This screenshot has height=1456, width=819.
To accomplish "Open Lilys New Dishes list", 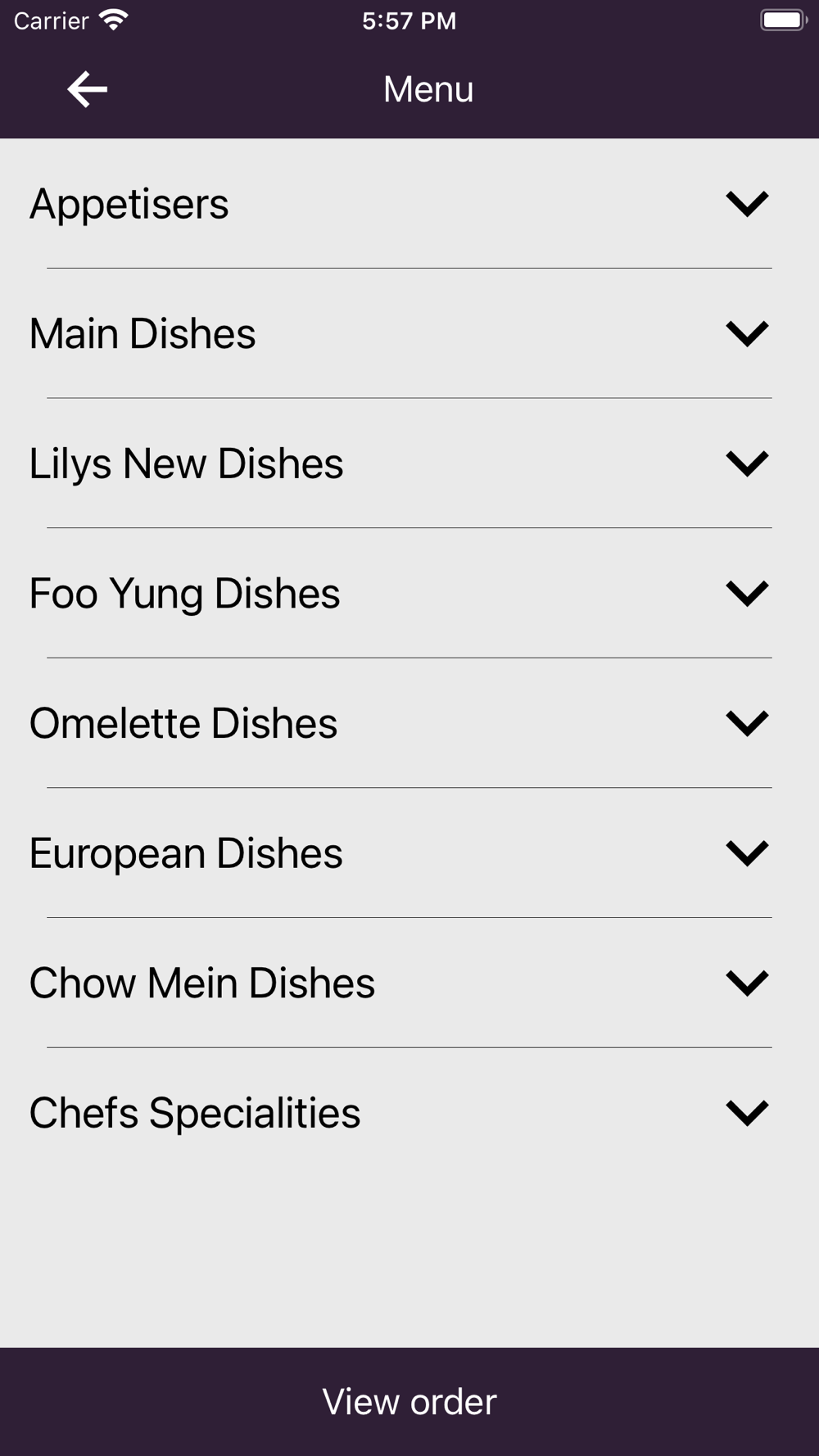I will (x=746, y=463).
